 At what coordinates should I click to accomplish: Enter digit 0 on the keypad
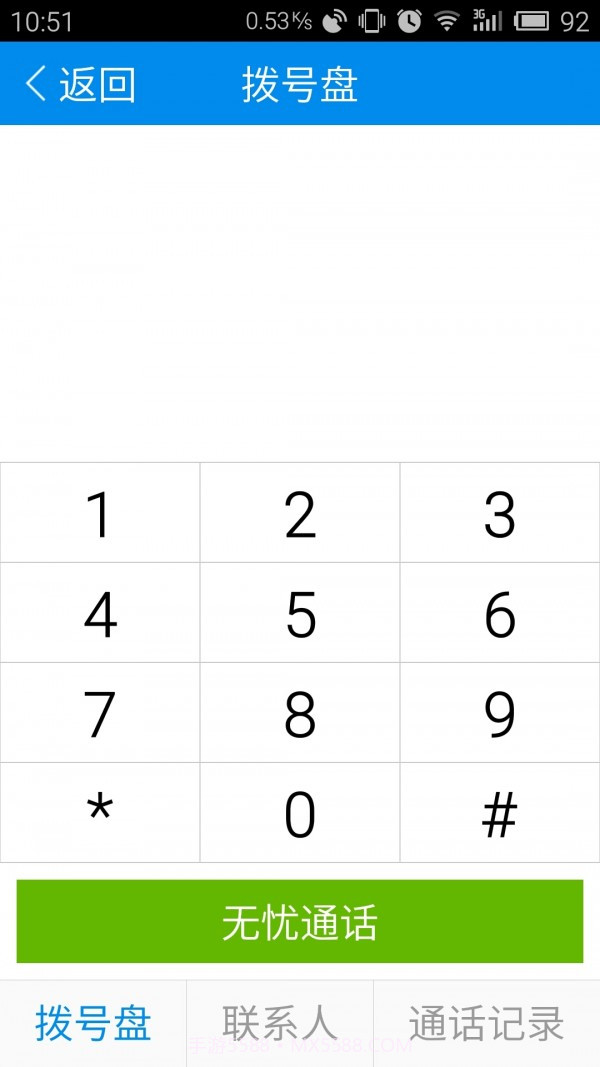300,813
